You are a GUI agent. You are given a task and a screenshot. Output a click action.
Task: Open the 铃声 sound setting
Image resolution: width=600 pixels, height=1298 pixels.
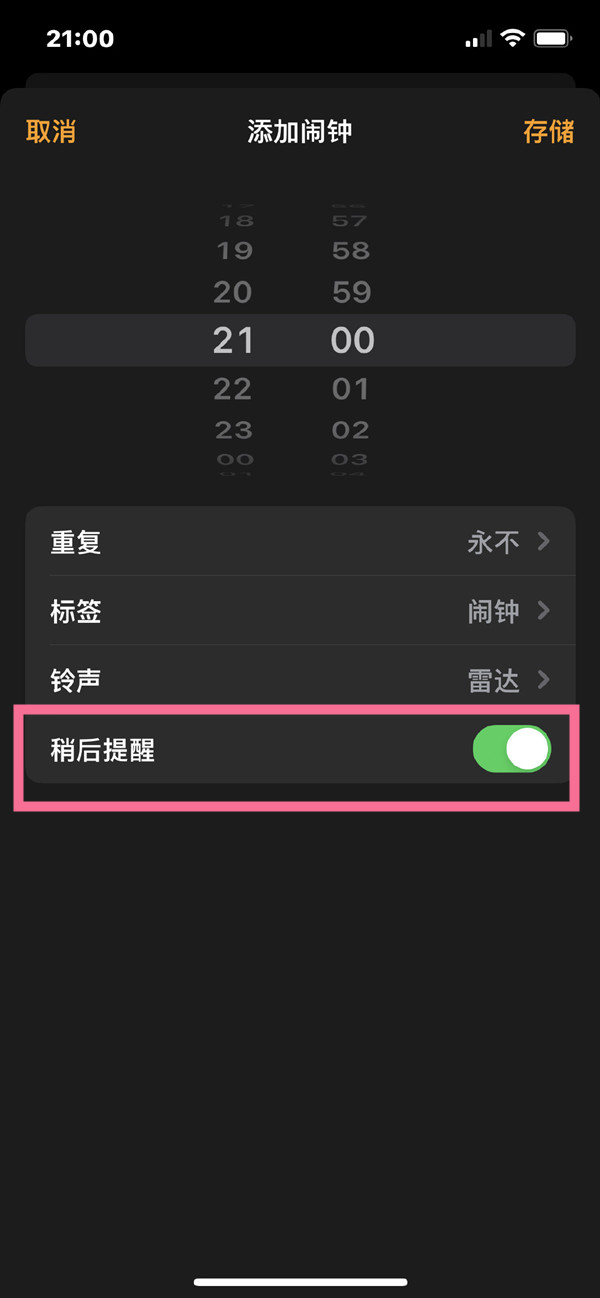tap(300, 680)
